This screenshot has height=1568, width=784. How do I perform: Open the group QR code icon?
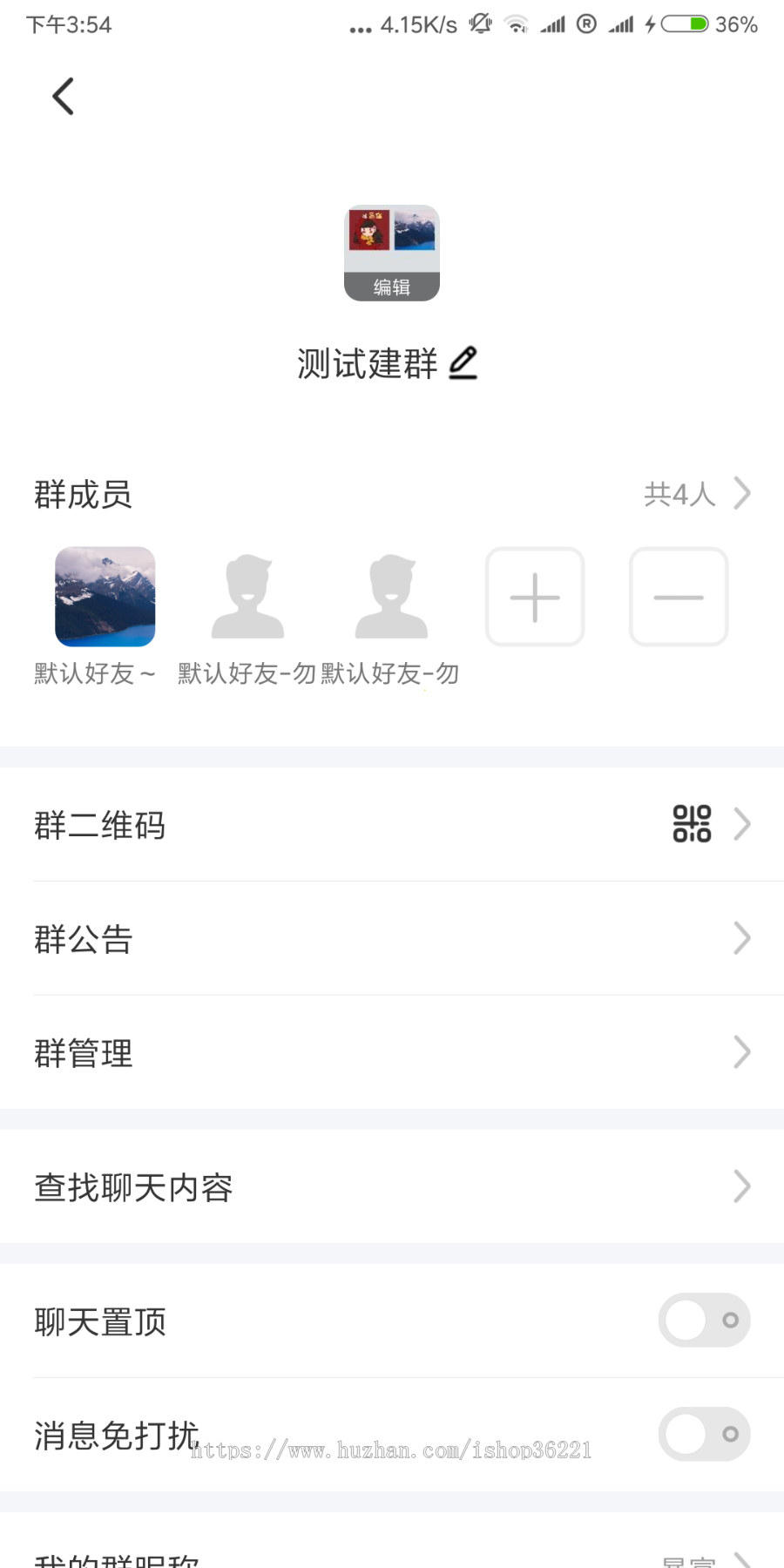(691, 823)
